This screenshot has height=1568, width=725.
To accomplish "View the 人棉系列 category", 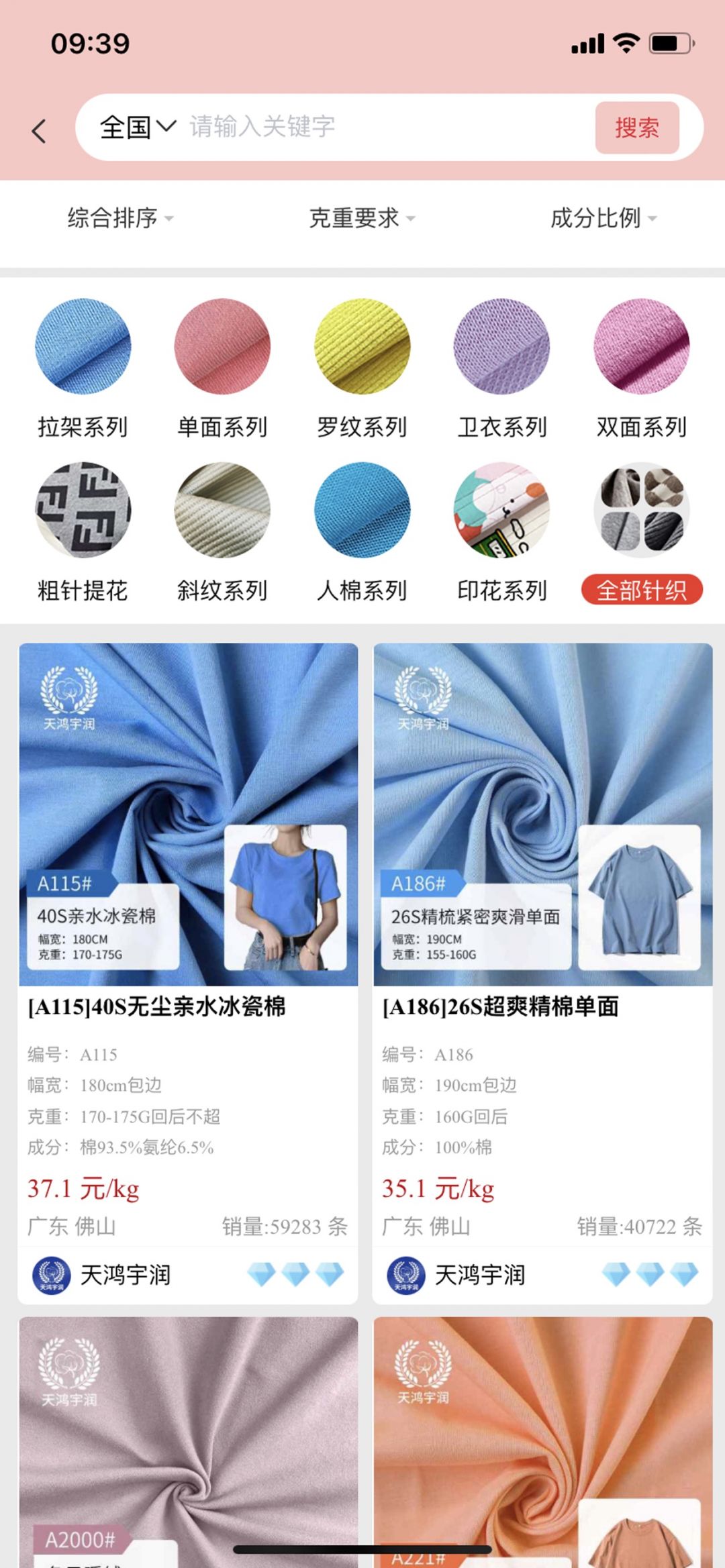I will 362,530.
